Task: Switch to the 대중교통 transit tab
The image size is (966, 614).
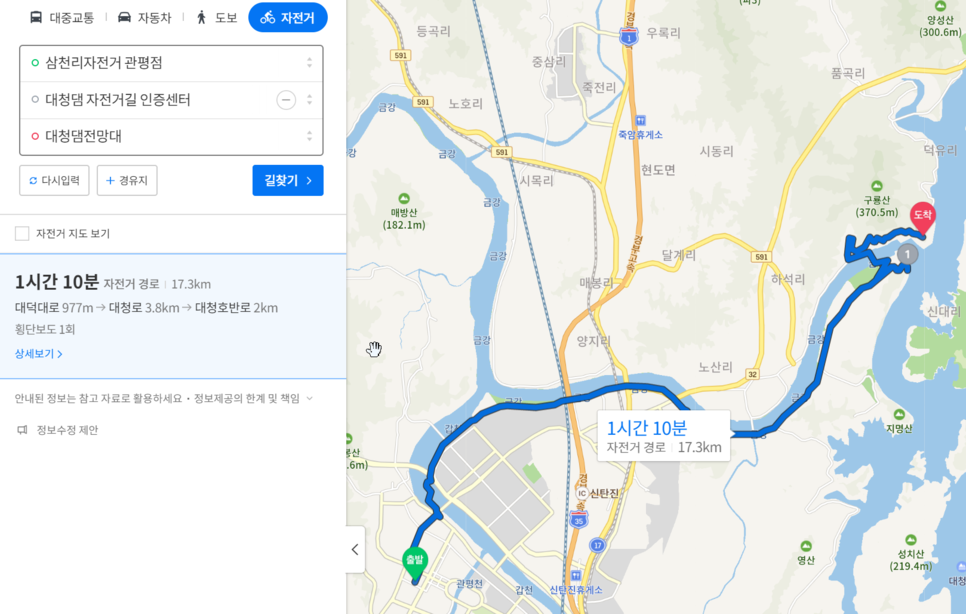Action: pyautogui.click(x=62, y=17)
